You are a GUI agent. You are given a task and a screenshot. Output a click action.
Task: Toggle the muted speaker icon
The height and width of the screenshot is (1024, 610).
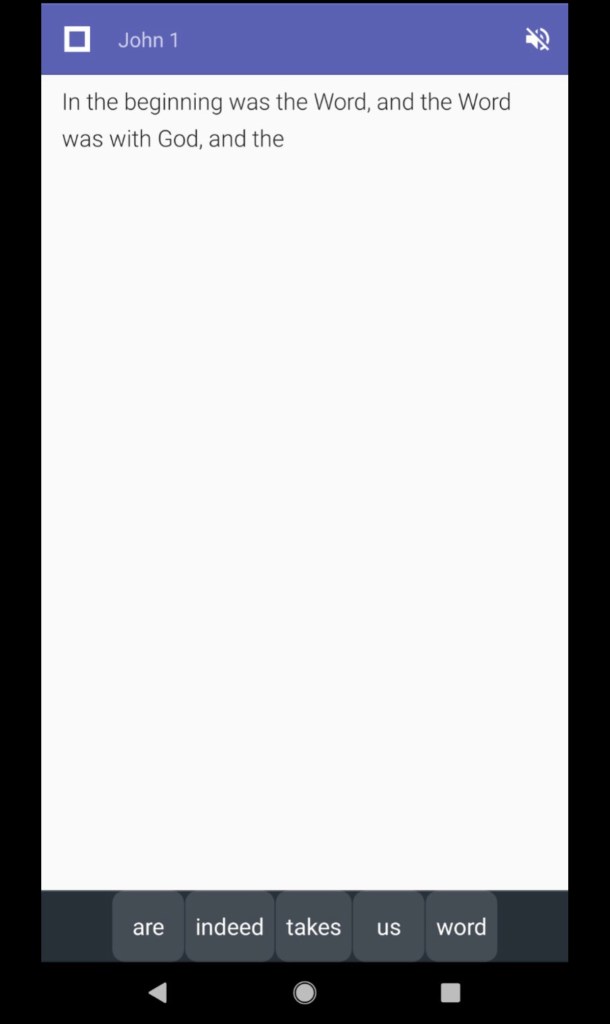pyautogui.click(x=537, y=39)
